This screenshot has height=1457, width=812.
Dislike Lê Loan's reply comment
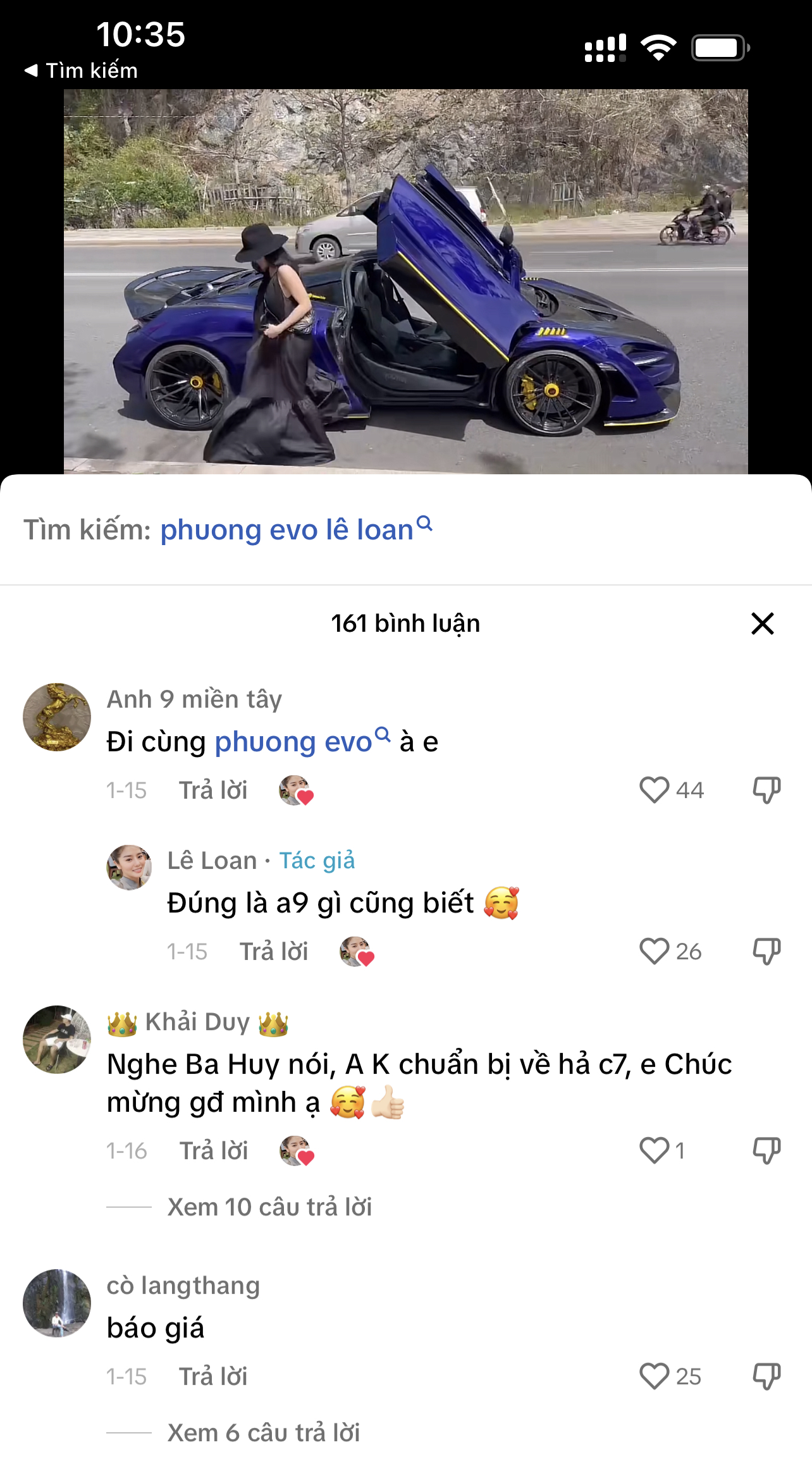pos(766,951)
